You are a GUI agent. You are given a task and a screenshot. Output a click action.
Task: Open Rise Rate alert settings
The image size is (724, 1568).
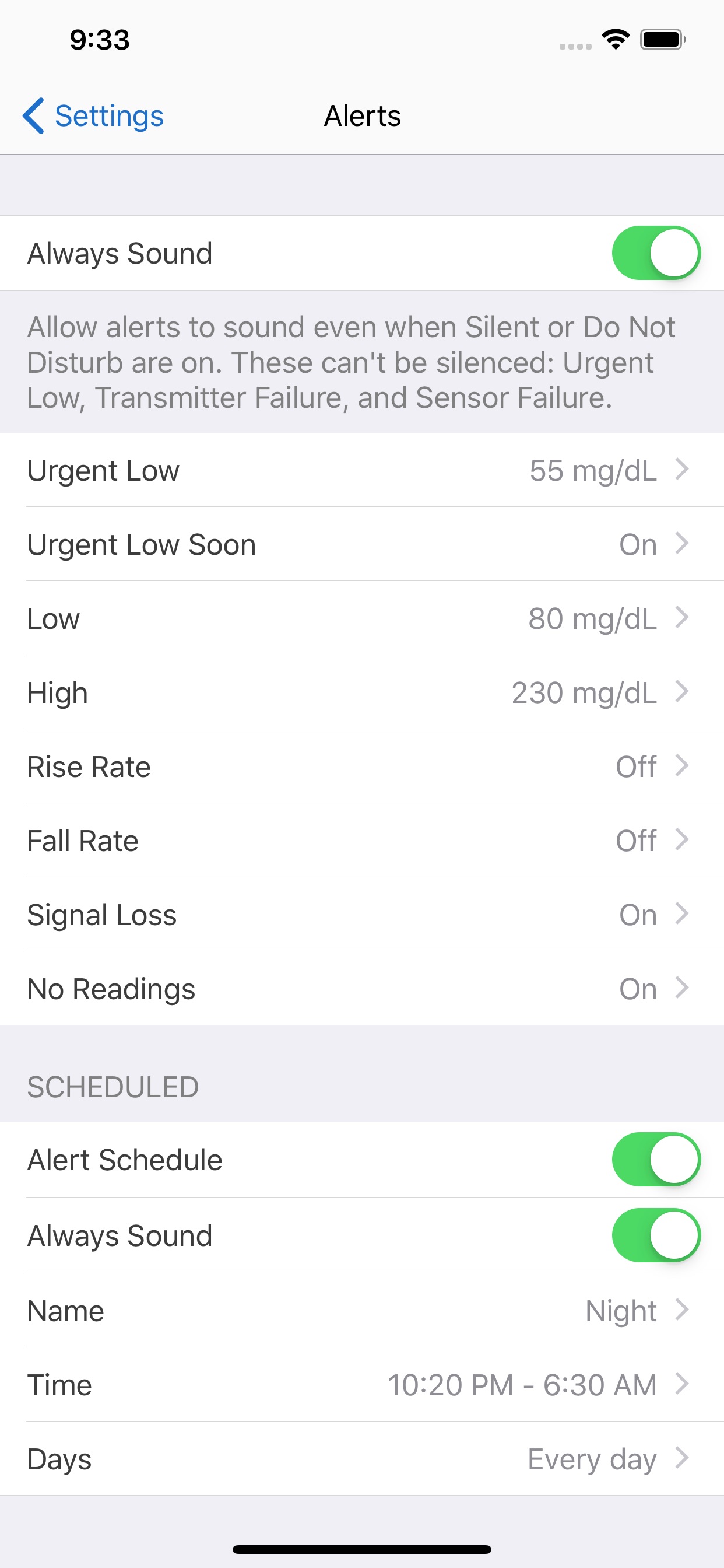(x=362, y=766)
